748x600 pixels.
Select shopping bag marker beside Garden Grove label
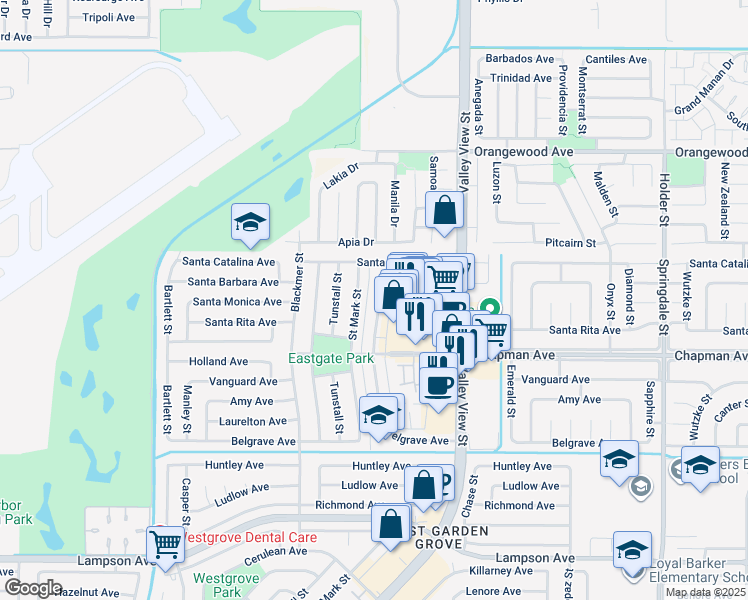click(x=391, y=524)
